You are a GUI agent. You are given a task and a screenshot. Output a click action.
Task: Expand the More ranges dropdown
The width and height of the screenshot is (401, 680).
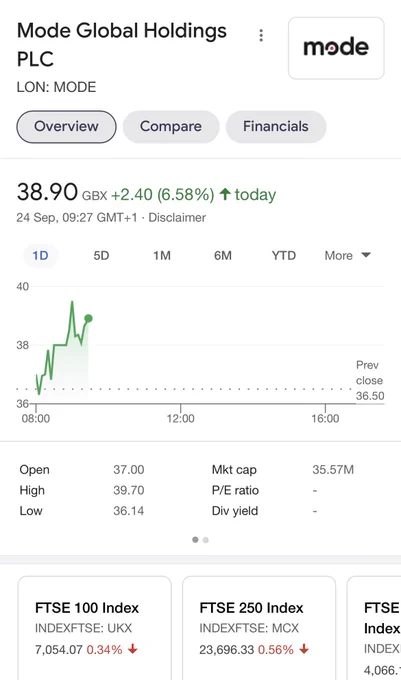point(348,255)
